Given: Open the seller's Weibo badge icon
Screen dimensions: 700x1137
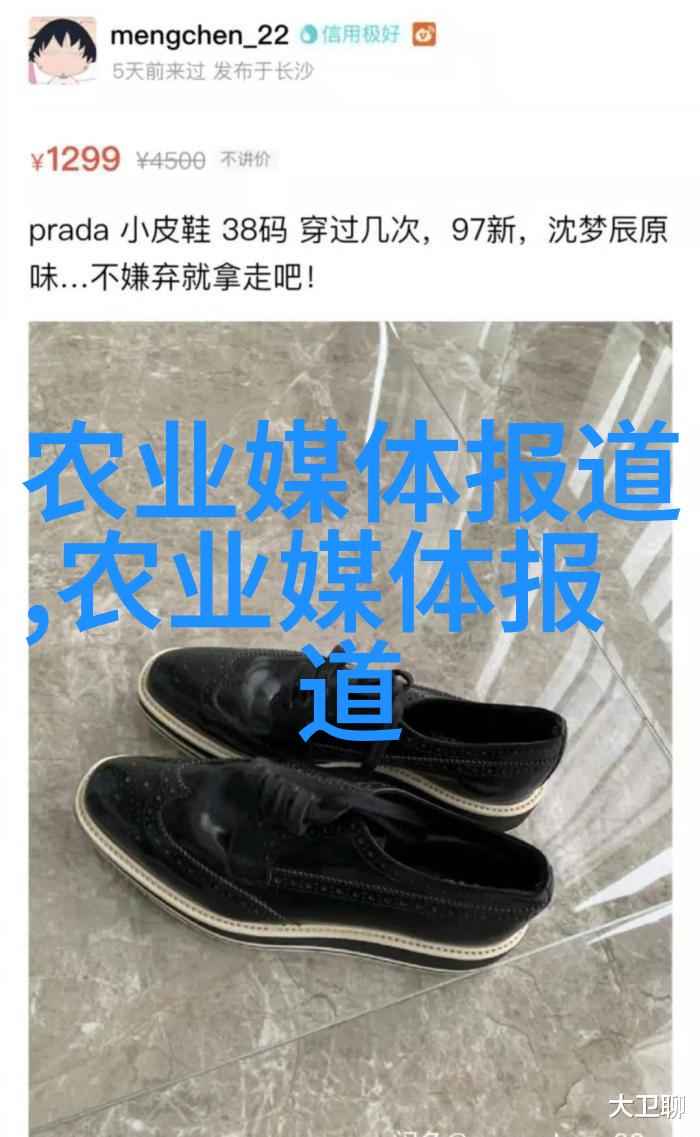Looking at the screenshot, I should click(x=424, y=34).
